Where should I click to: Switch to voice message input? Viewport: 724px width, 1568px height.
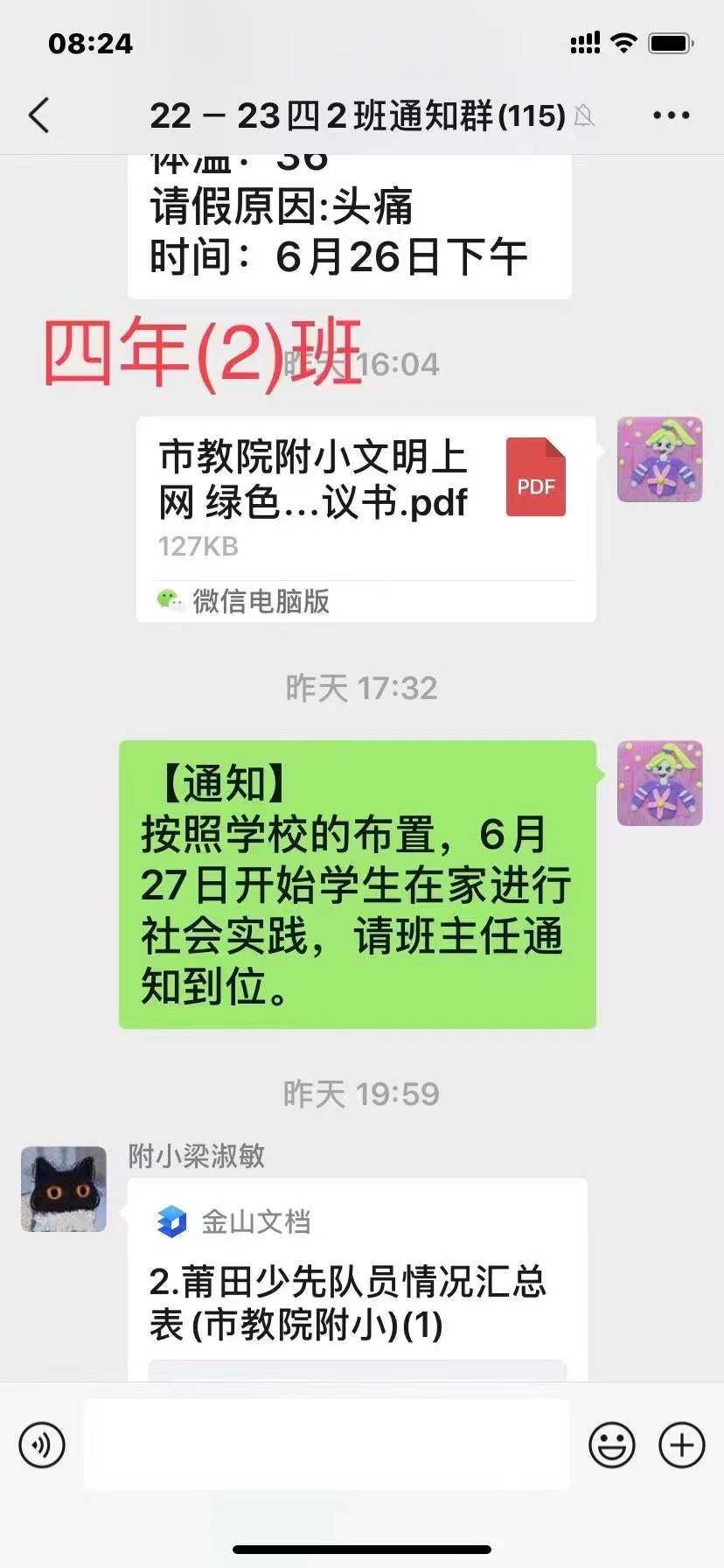click(42, 1445)
